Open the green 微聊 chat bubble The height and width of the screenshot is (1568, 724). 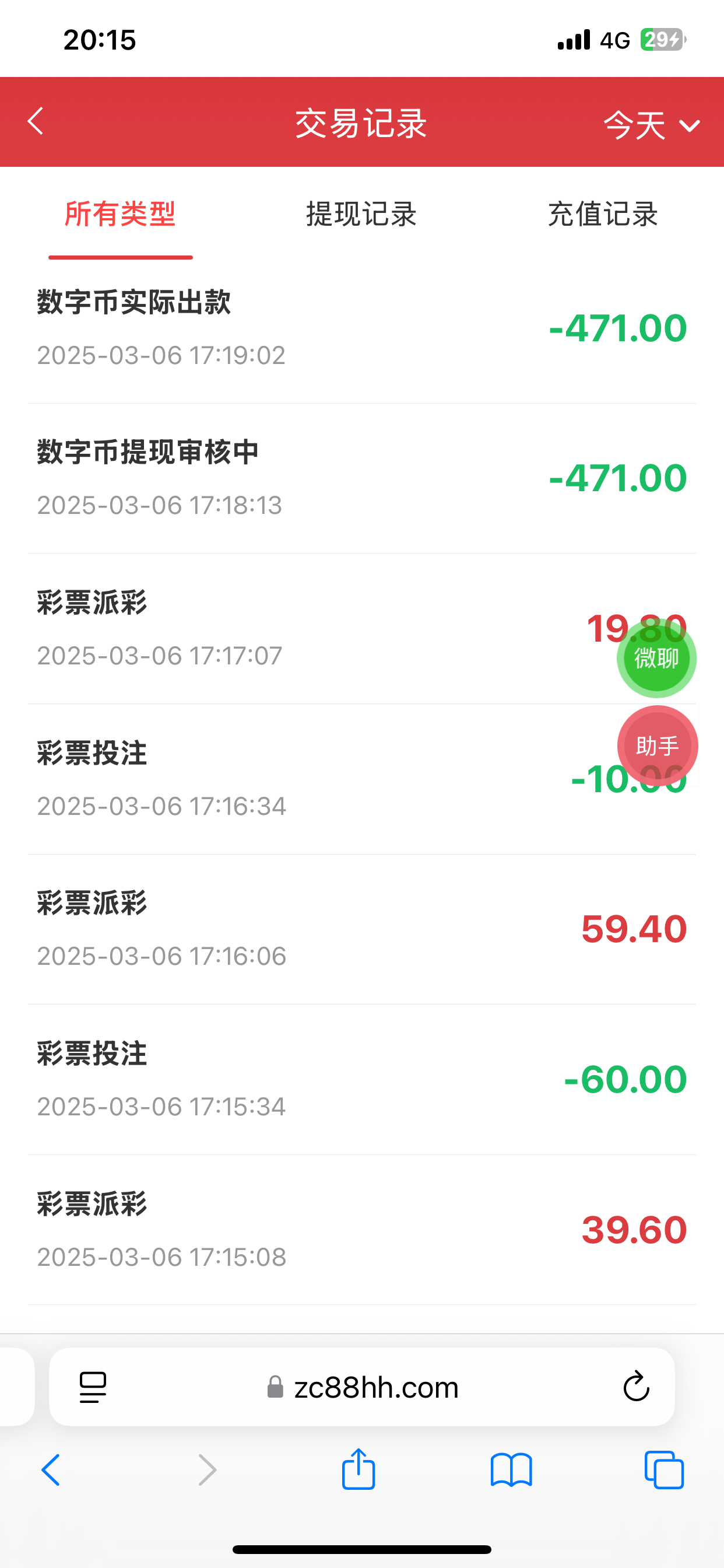click(x=656, y=658)
